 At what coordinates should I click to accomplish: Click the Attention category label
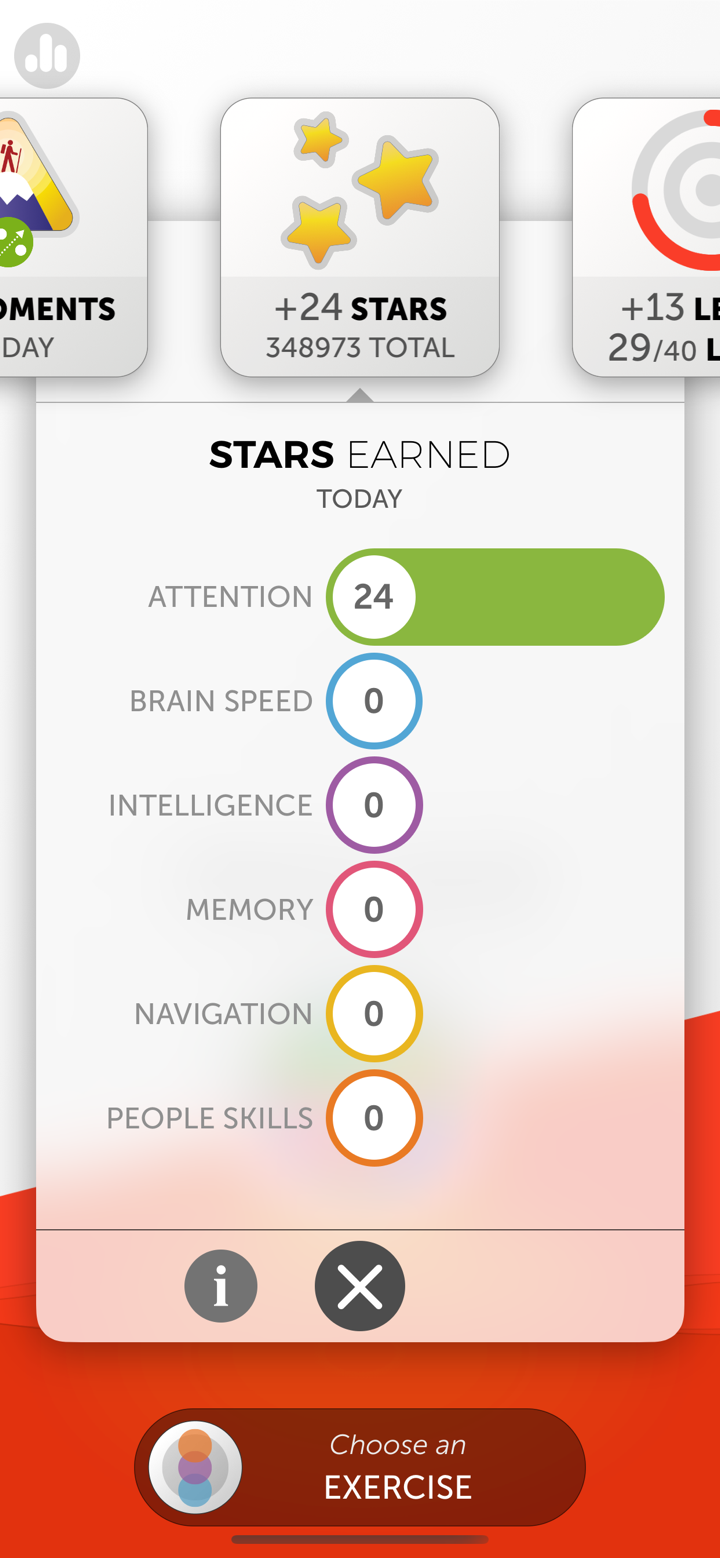click(230, 596)
